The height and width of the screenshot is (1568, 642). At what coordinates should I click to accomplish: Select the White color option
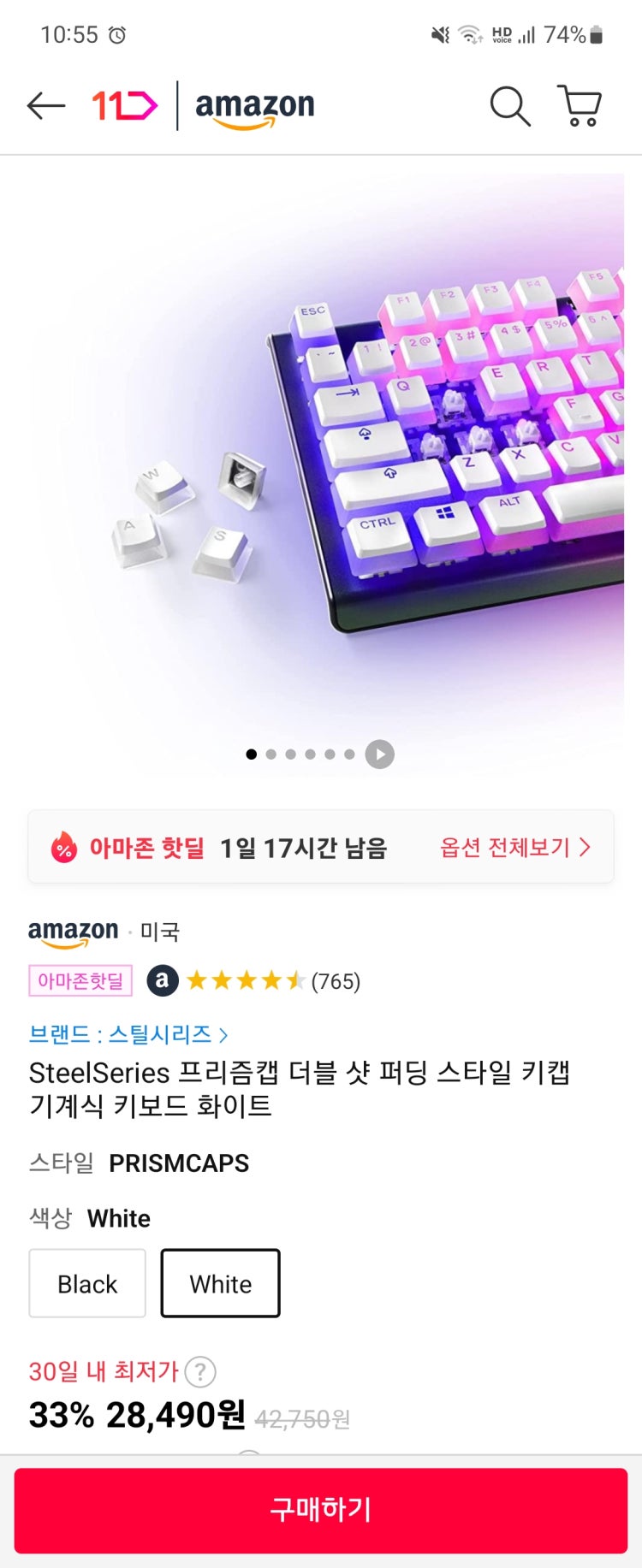tap(221, 1283)
